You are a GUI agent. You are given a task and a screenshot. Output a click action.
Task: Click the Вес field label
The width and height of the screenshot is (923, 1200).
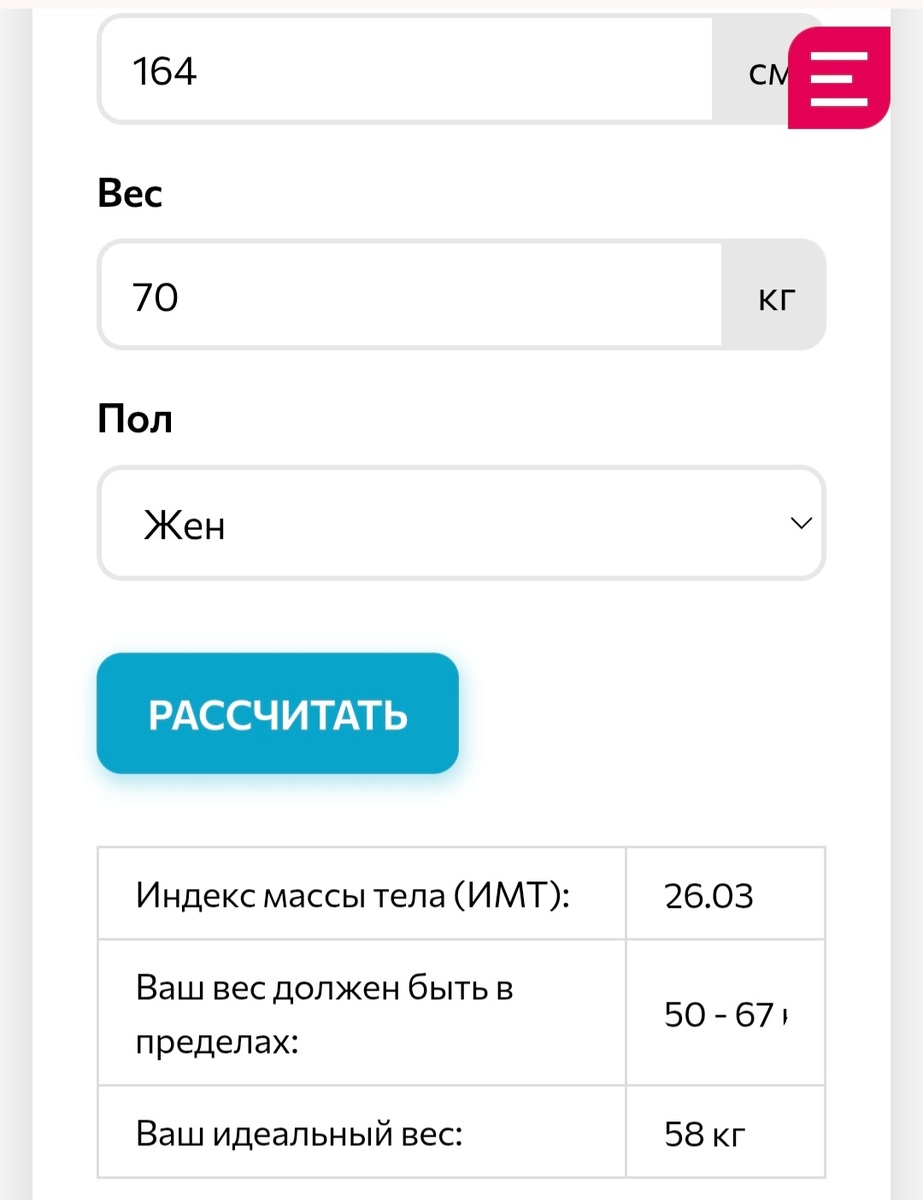click(130, 194)
